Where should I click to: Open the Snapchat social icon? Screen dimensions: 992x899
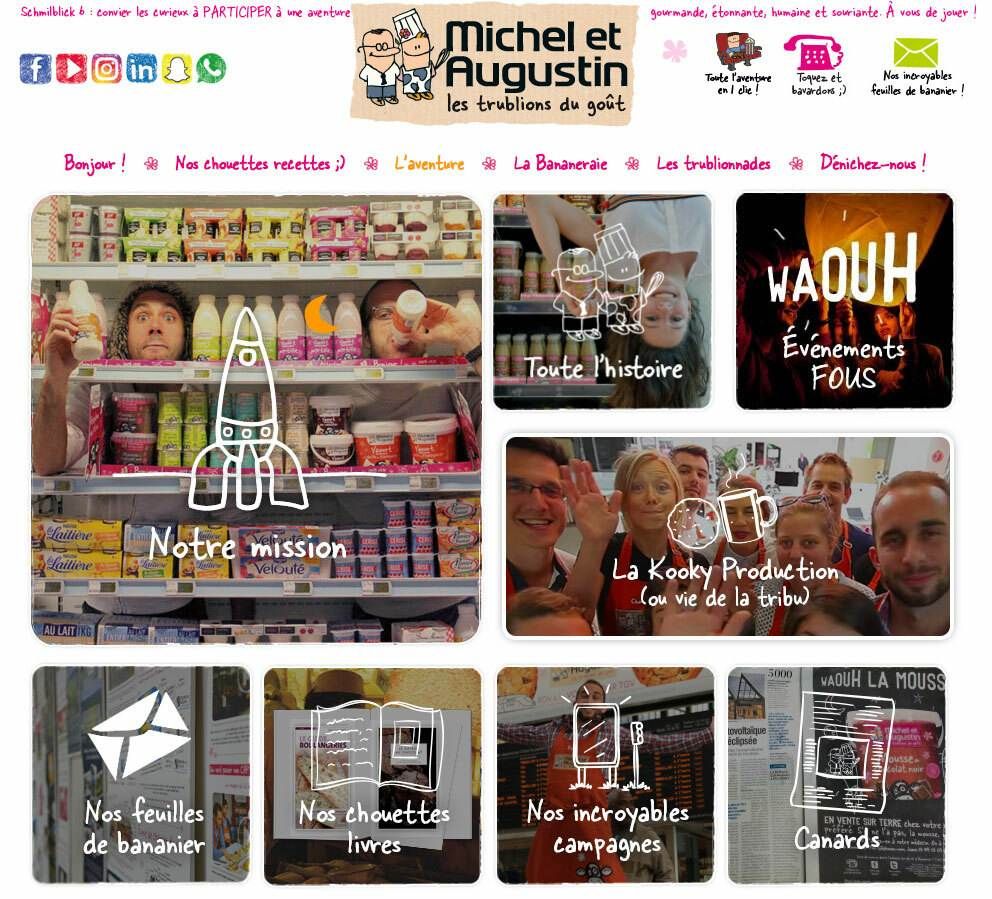[176, 68]
